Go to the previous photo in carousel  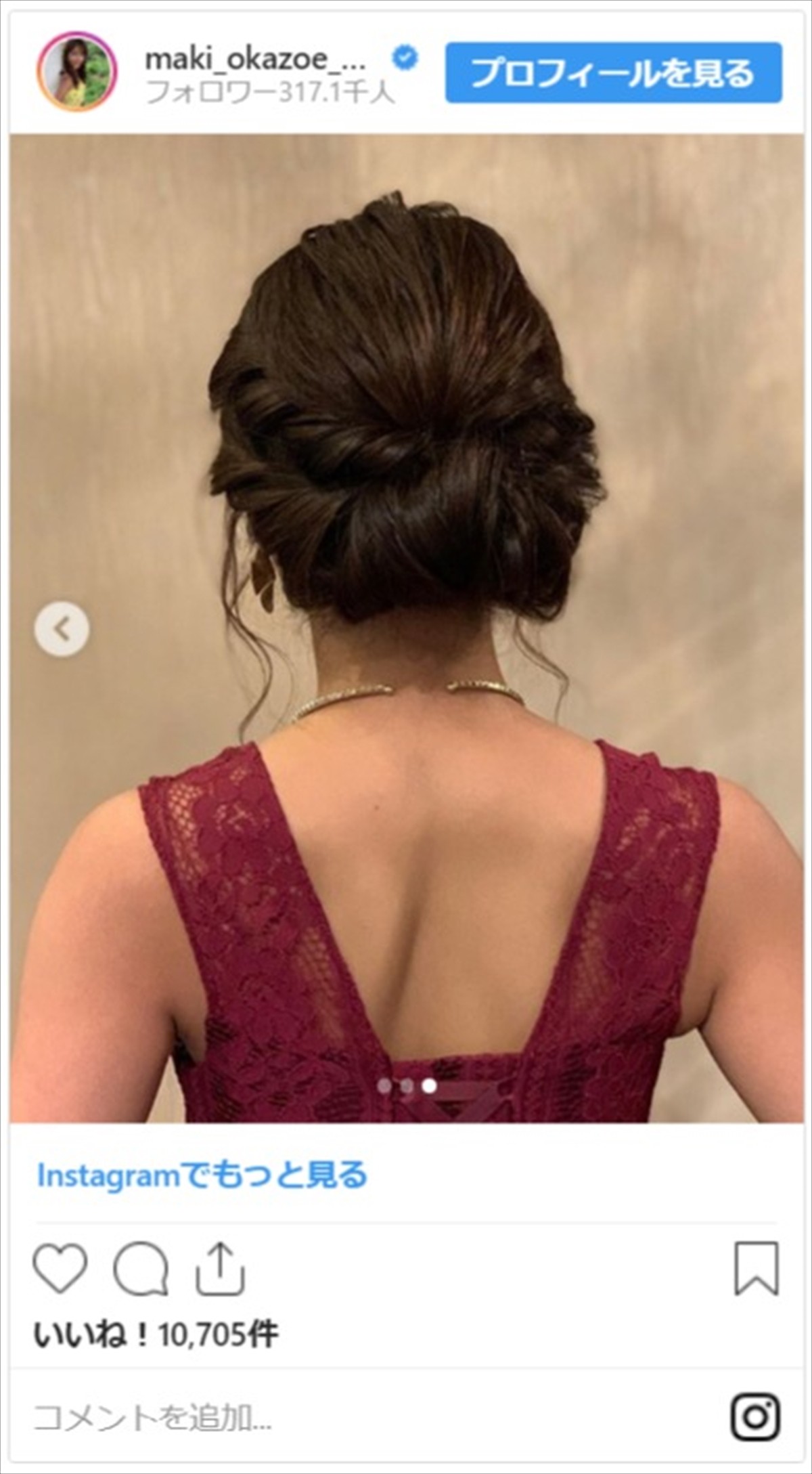(62, 630)
